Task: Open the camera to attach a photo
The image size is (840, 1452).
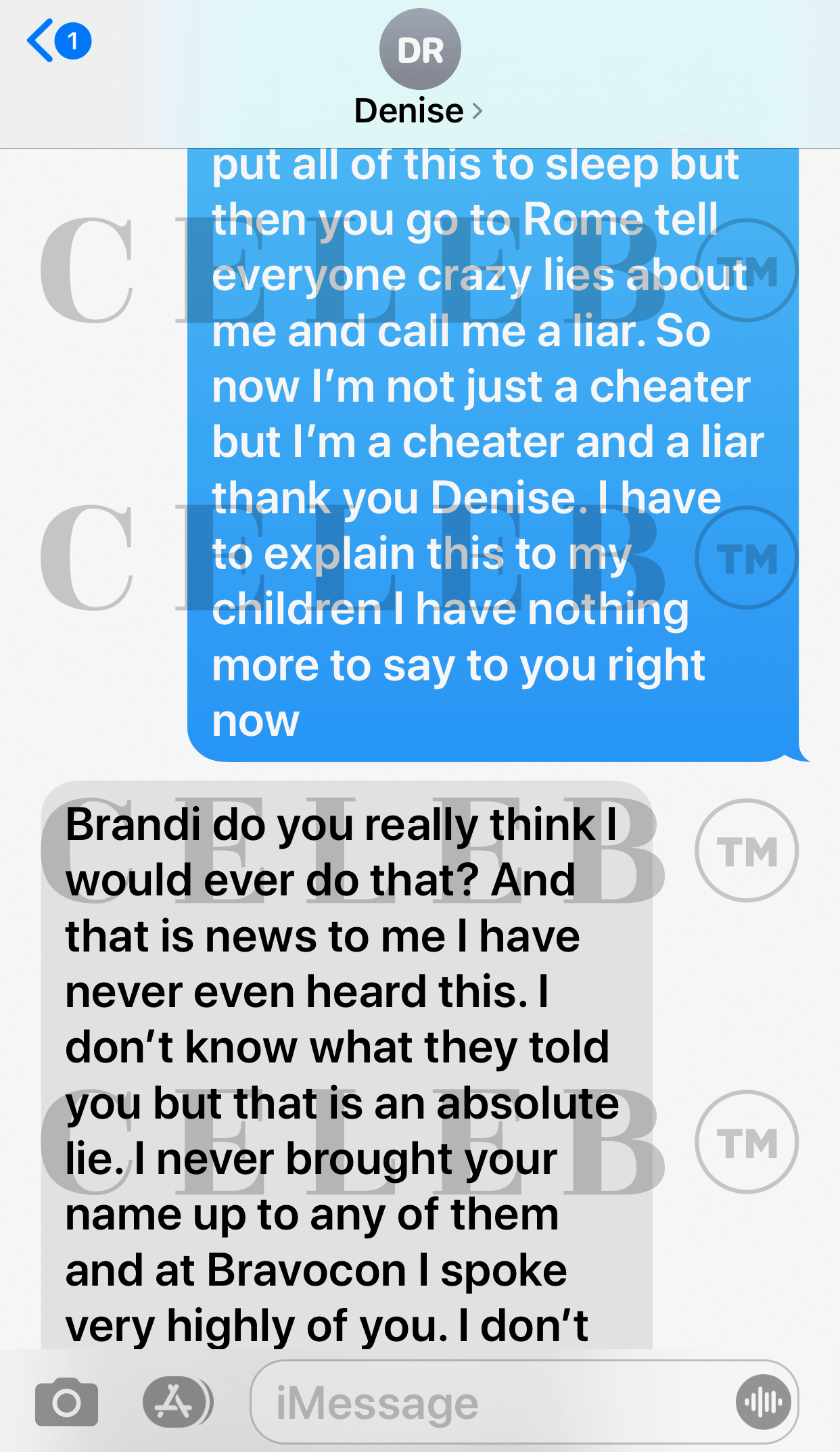Action: pos(66,1402)
